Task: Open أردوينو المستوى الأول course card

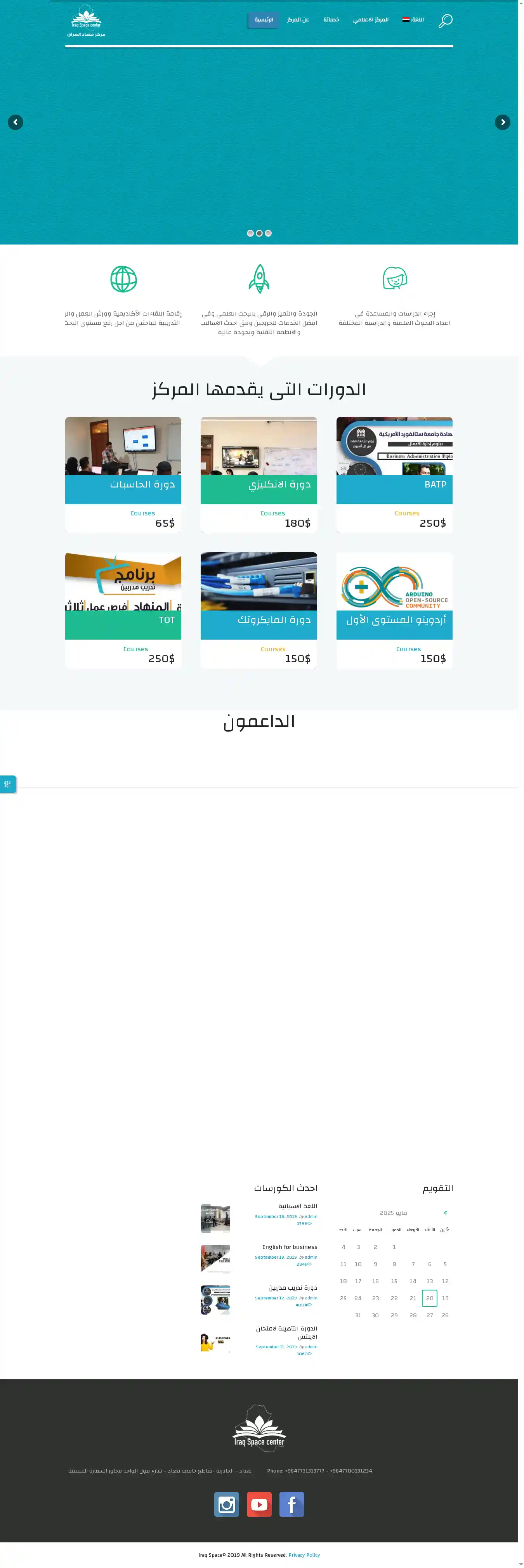Action: pyautogui.click(x=394, y=611)
